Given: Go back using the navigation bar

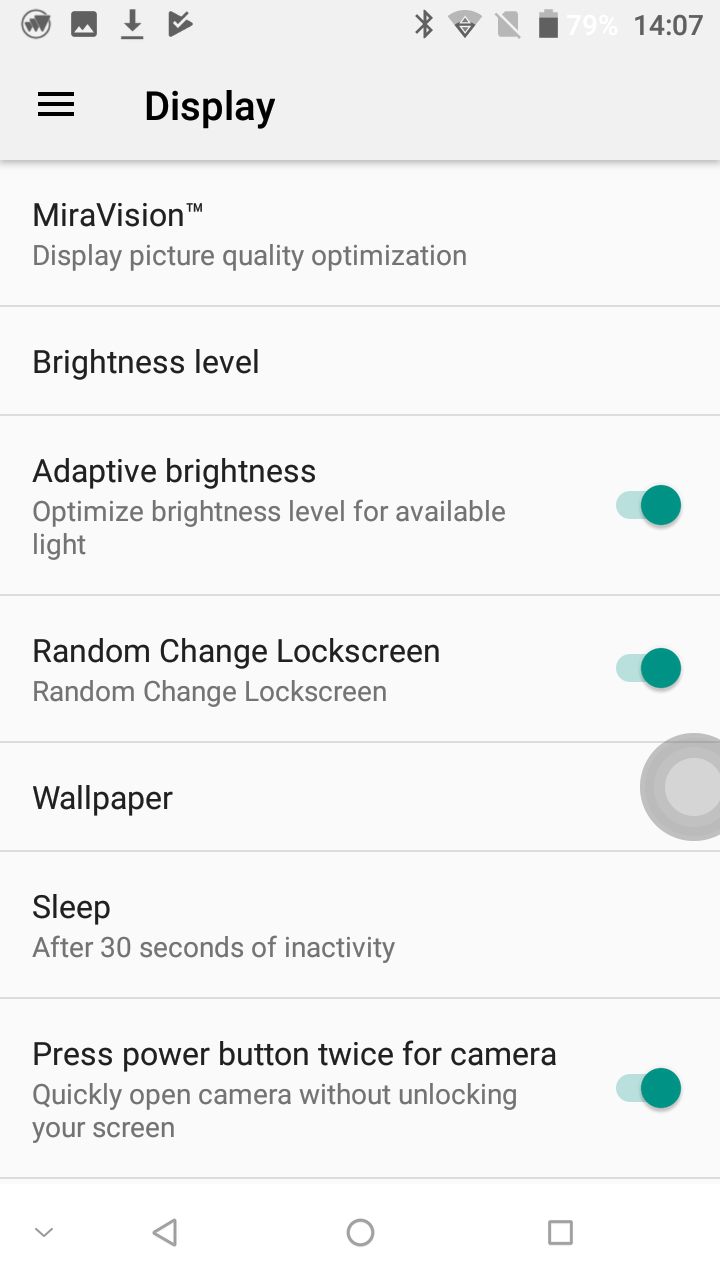Looking at the screenshot, I should tap(165, 1232).
